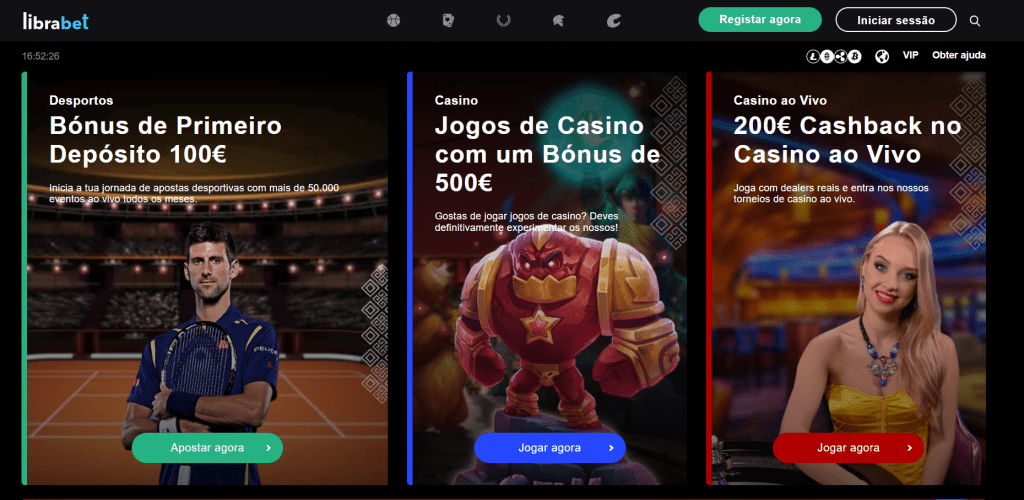Open the VIP link

point(910,55)
